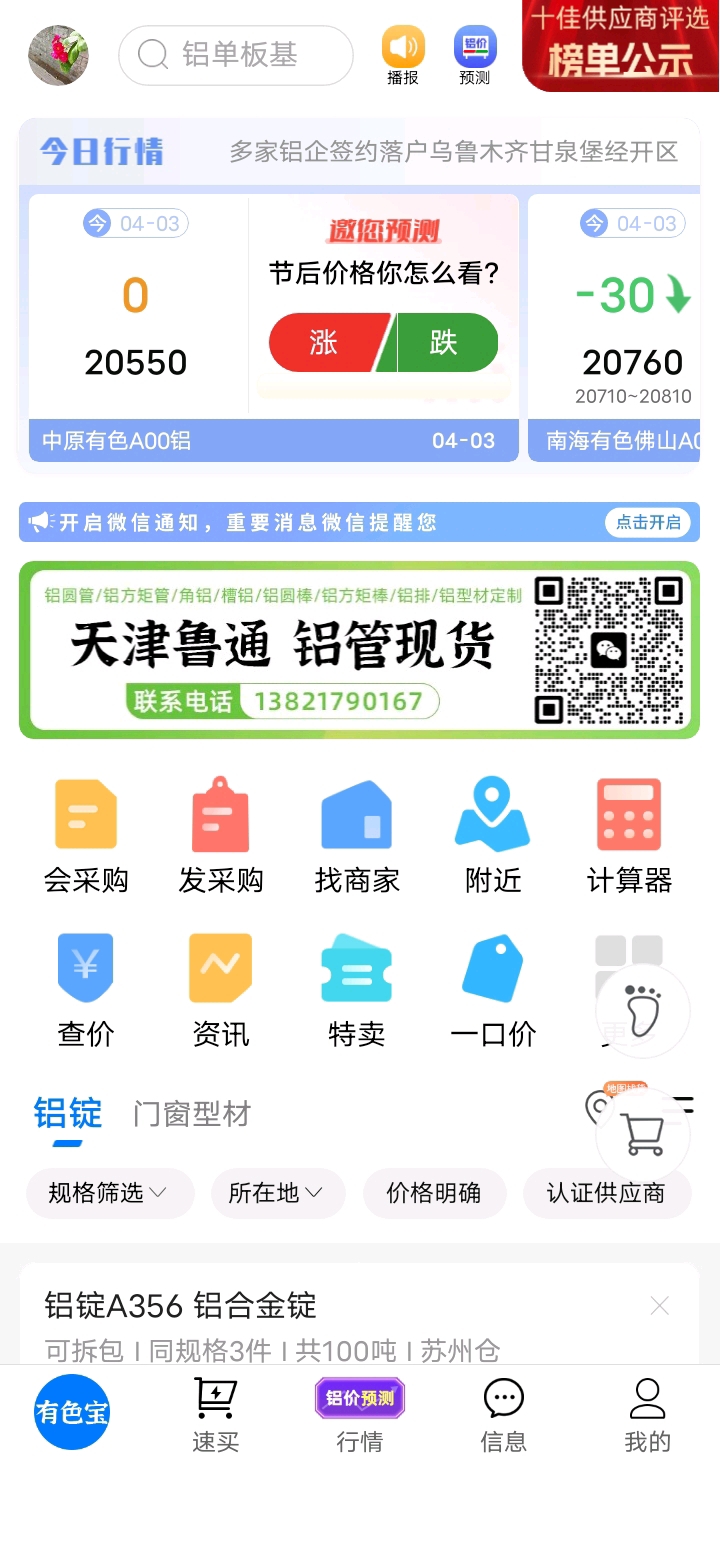Viewport: 720px width, 1544px height.
Task: Open the 预测 price forecast icon
Action: (475, 56)
